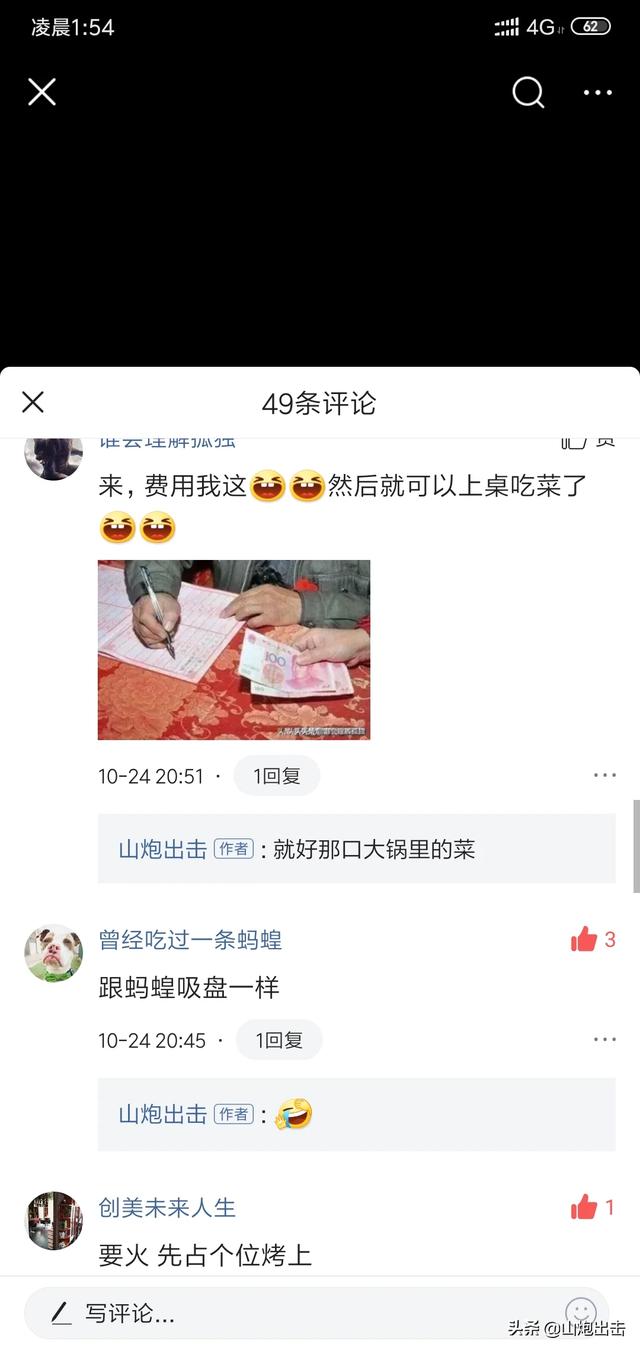
Task: Tap the 写评论 comment input field
Action: (288, 1313)
